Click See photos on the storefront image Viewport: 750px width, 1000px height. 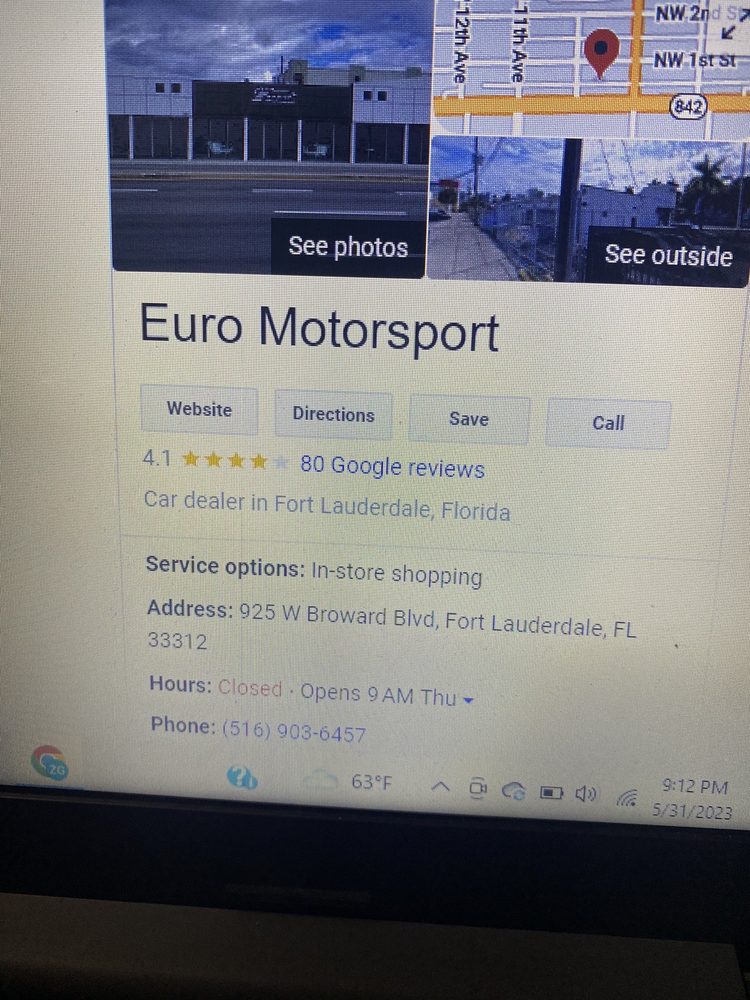tap(347, 246)
